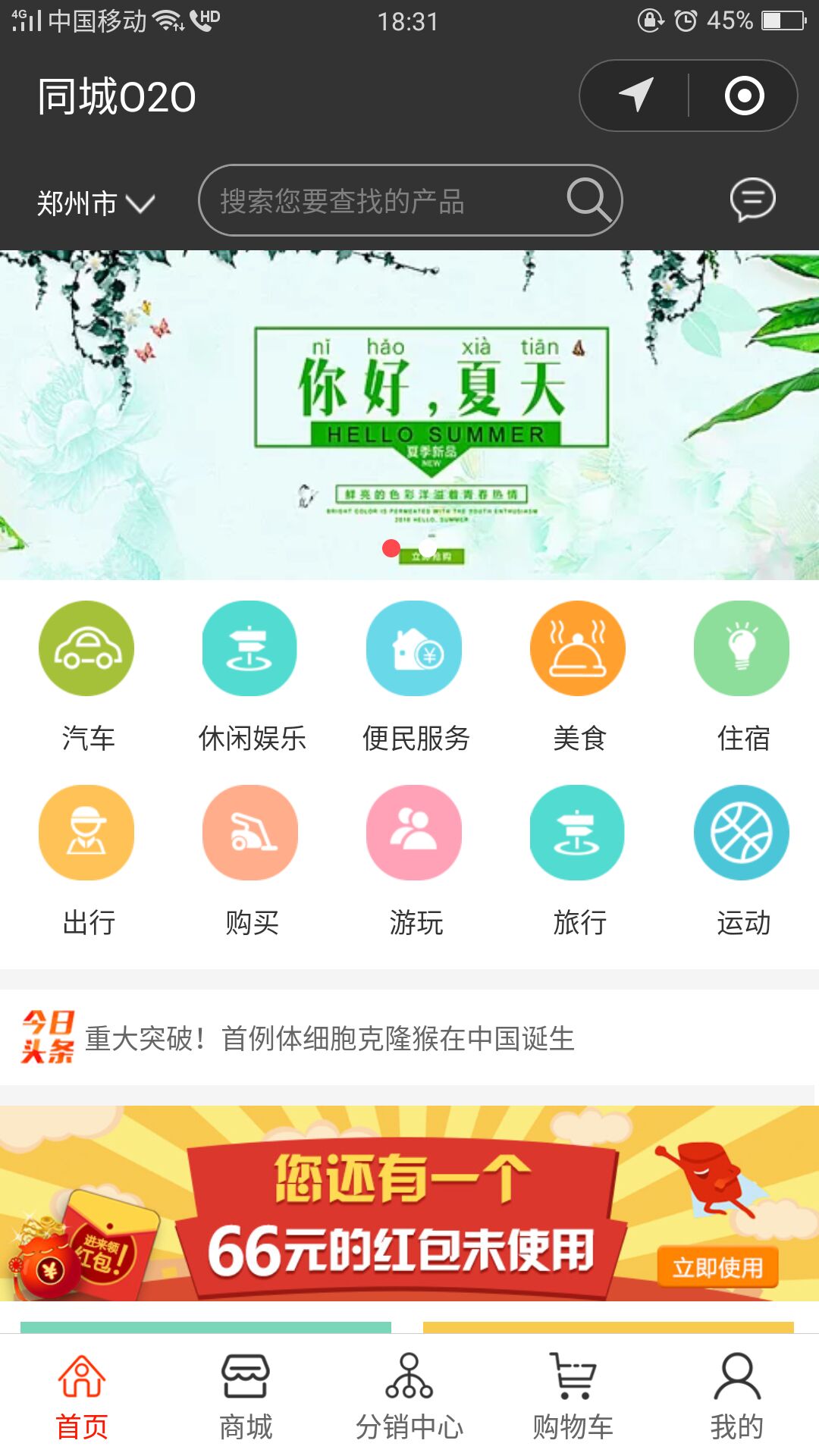Open the 运动 category

pyautogui.click(x=742, y=860)
